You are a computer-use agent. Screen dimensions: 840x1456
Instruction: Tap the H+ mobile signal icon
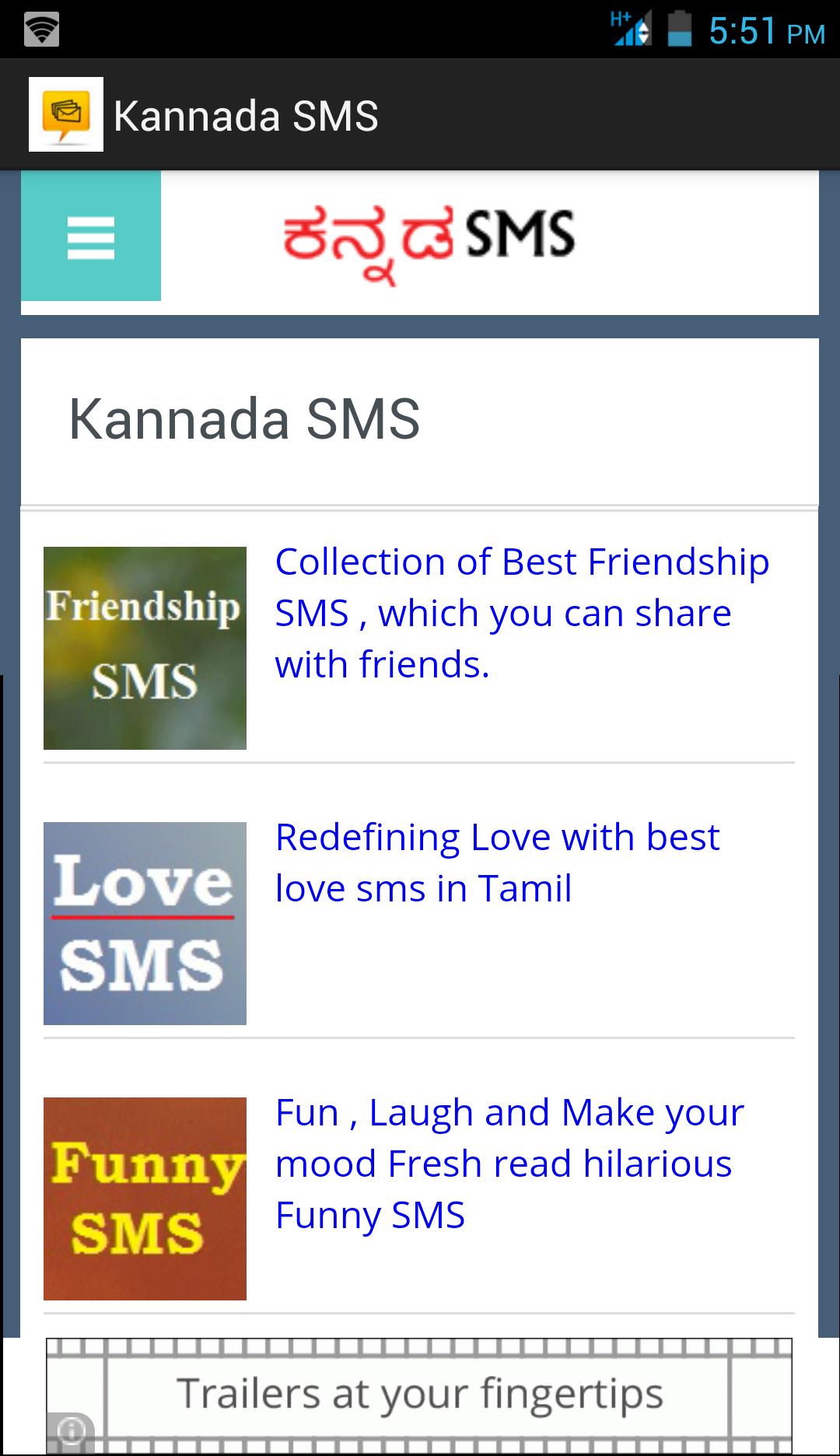tap(632, 31)
